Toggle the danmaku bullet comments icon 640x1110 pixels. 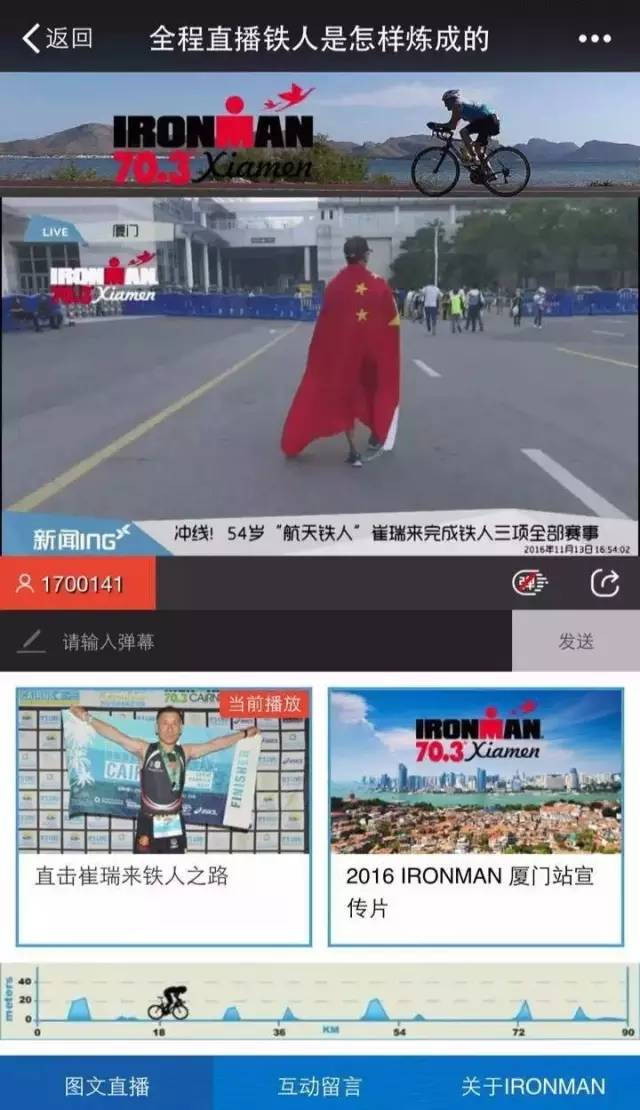529,583
